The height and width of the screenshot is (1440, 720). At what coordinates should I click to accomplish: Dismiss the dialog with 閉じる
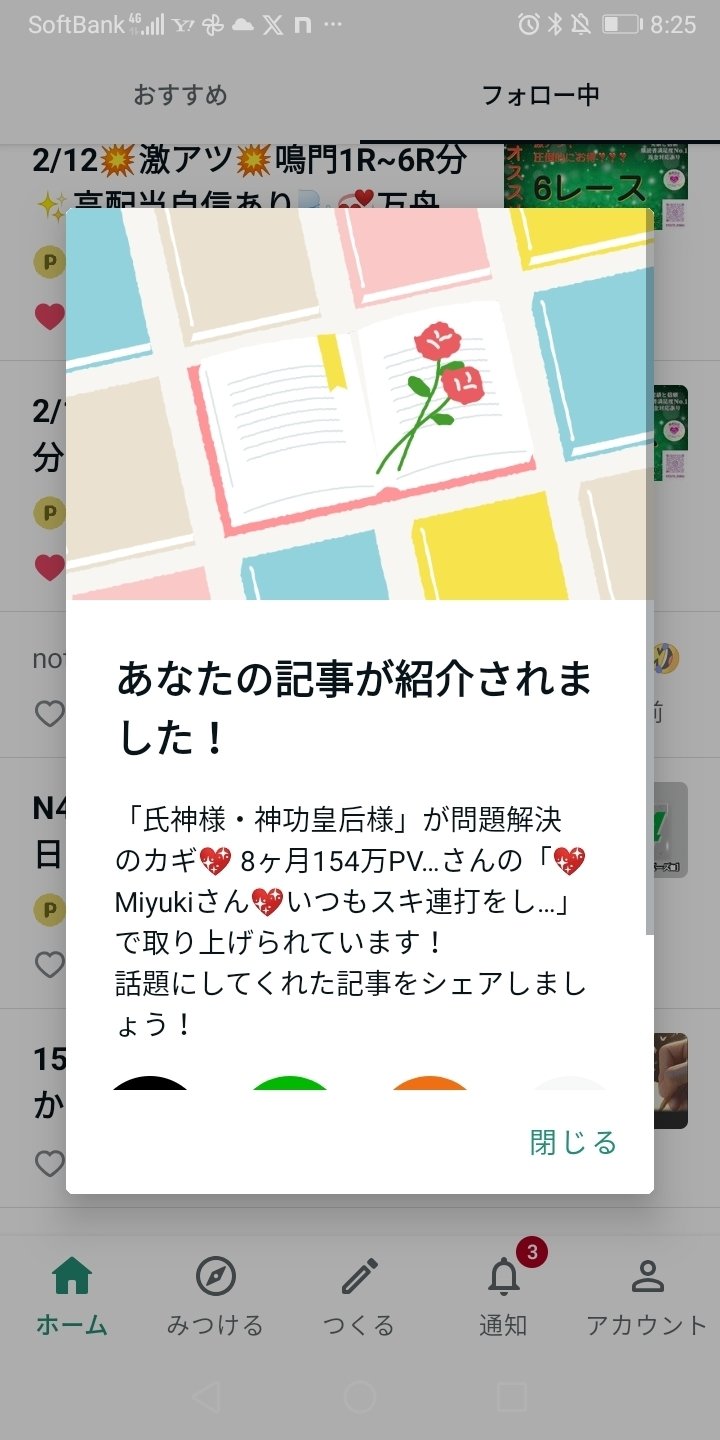click(573, 1142)
